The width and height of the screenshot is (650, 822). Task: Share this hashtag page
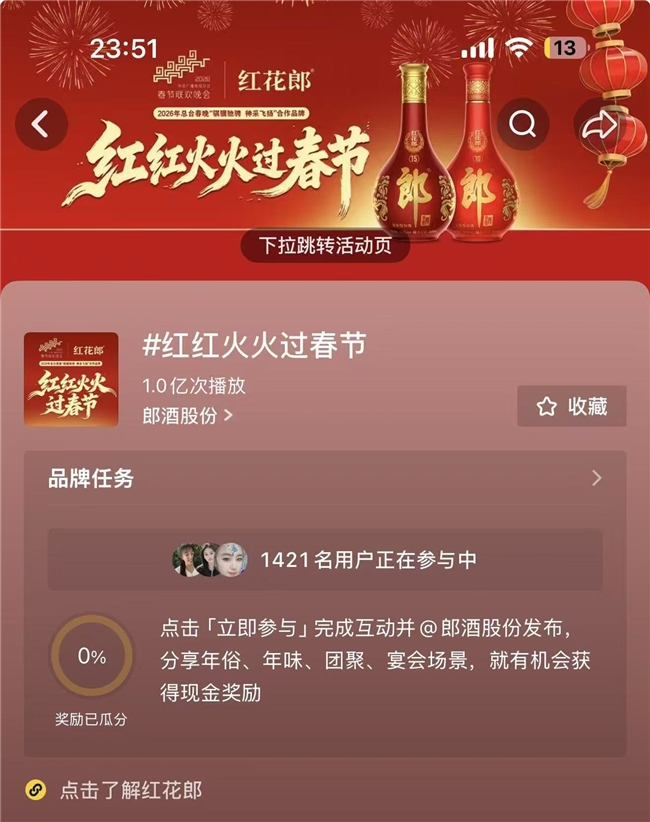(599, 124)
